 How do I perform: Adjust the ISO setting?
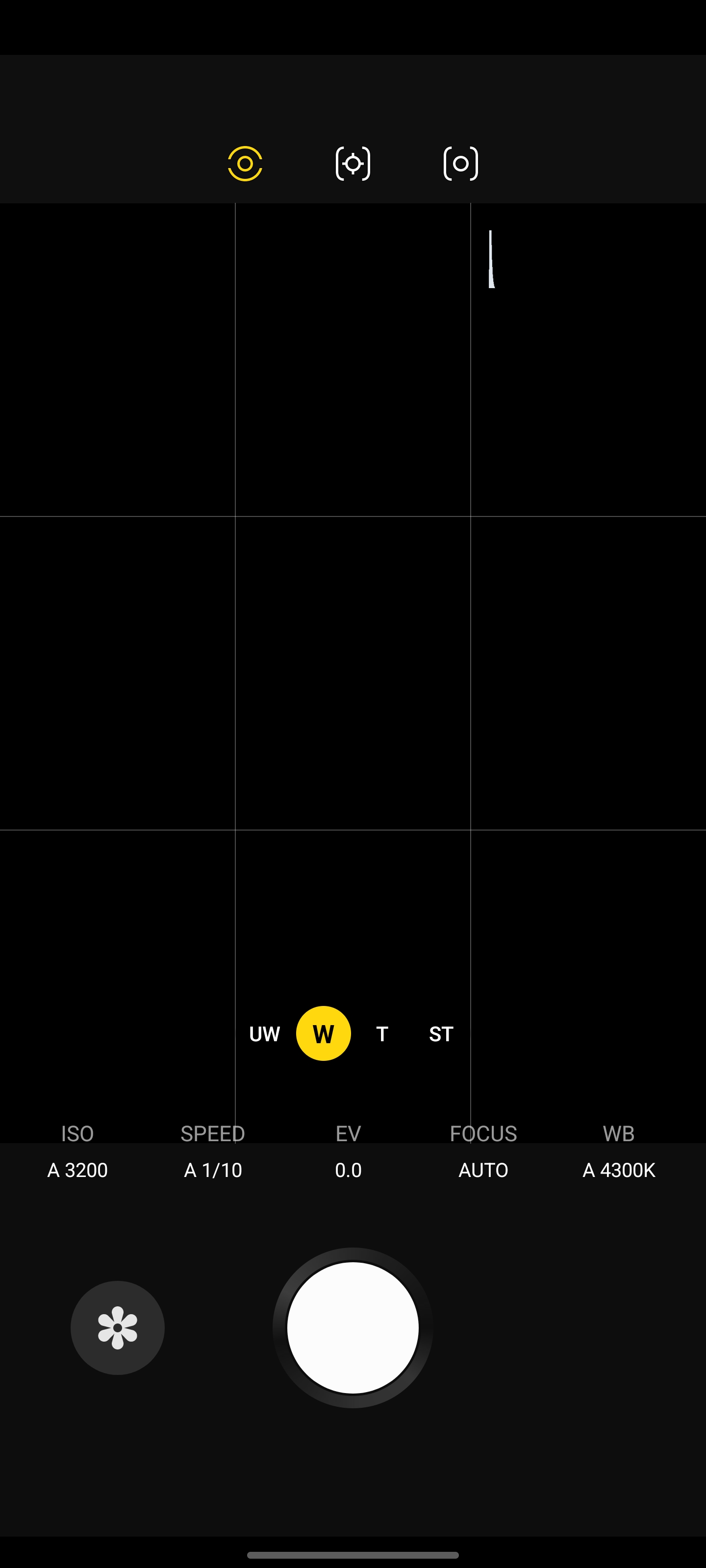click(x=77, y=1152)
